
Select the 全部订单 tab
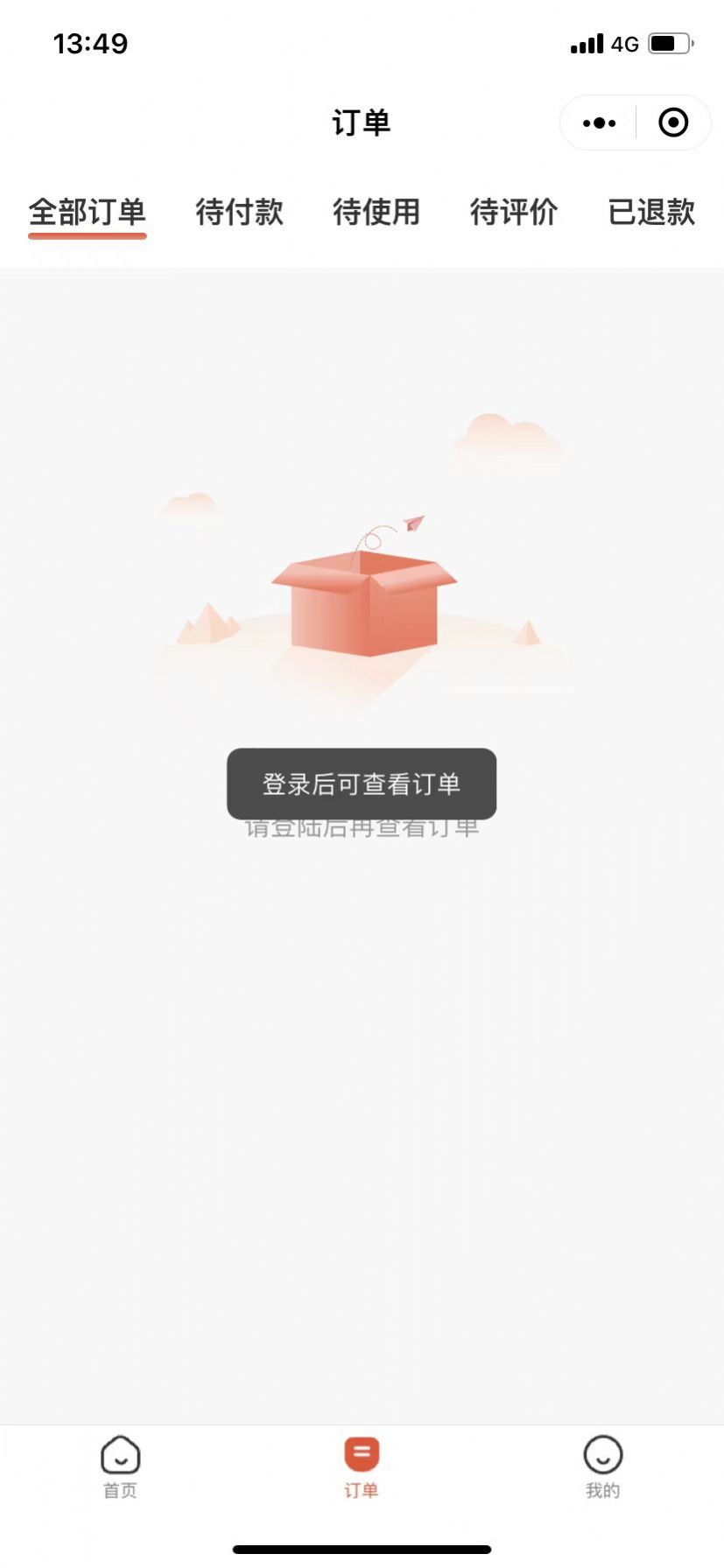[87, 213]
